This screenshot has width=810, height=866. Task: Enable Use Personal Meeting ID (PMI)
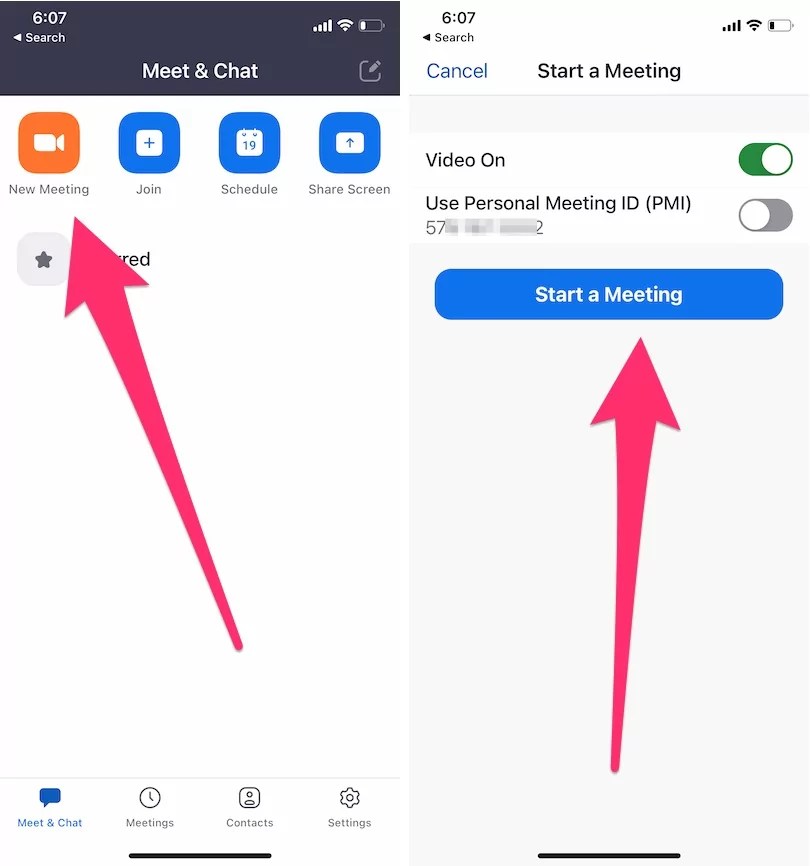765,214
